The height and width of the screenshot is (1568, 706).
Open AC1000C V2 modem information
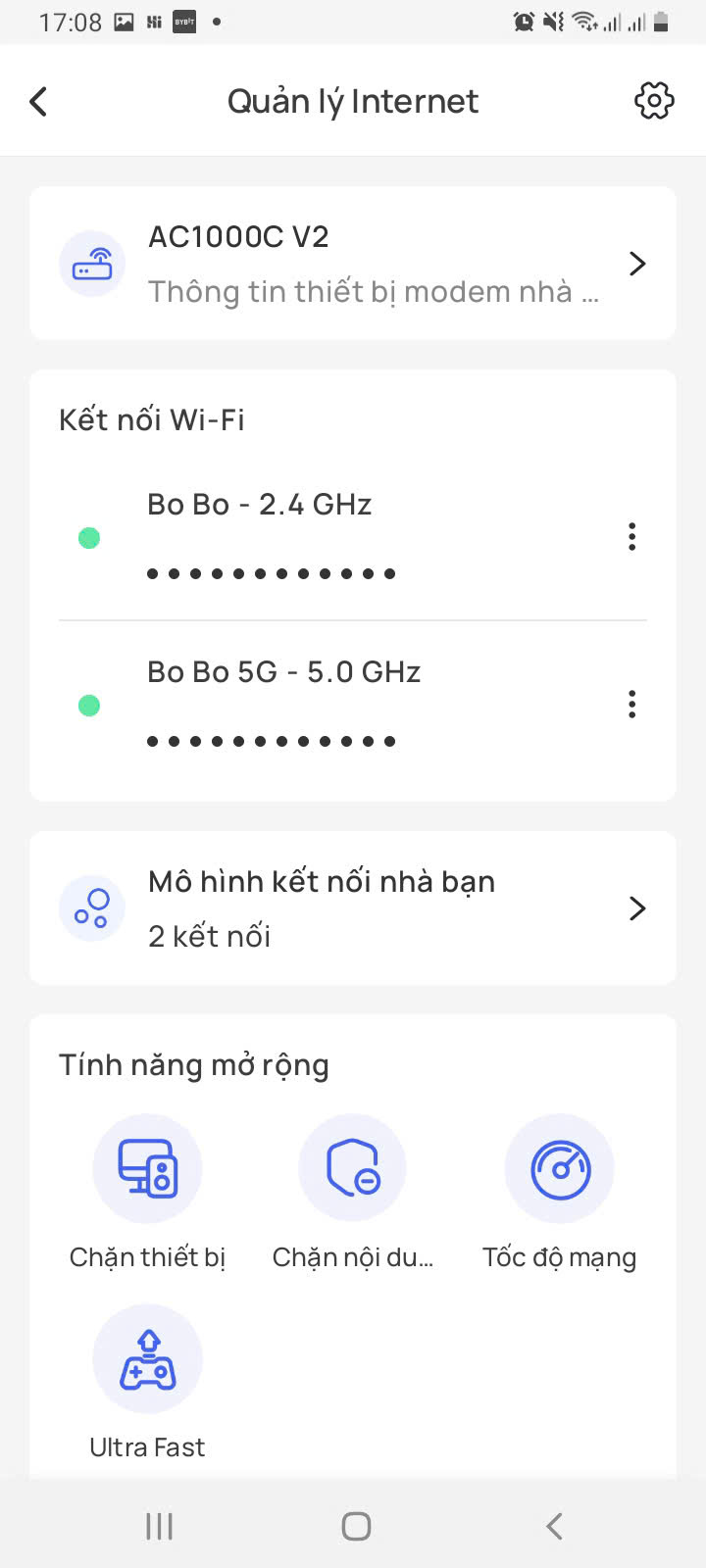pyautogui.click(x=353, y=263)
